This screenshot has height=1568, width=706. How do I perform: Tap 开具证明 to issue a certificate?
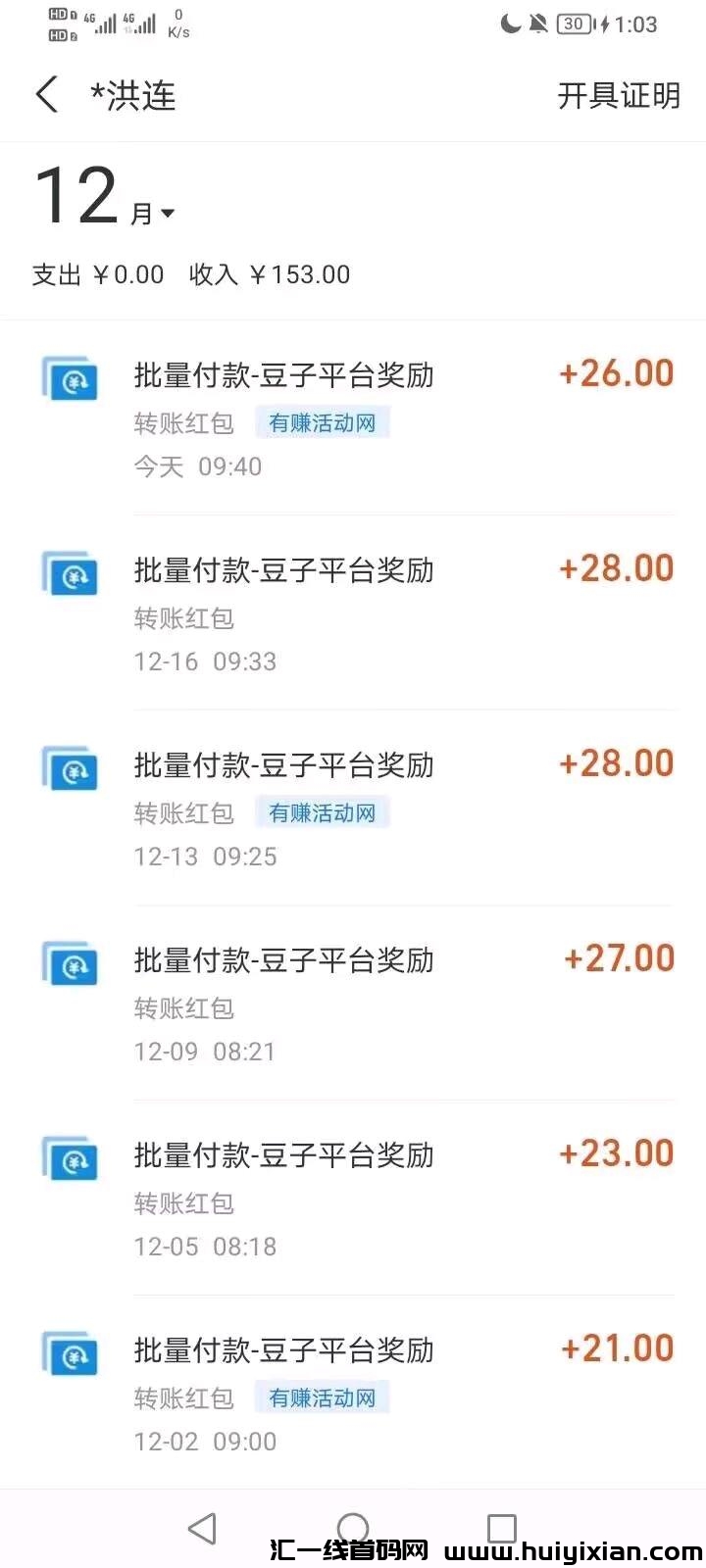tap(618, 95)
